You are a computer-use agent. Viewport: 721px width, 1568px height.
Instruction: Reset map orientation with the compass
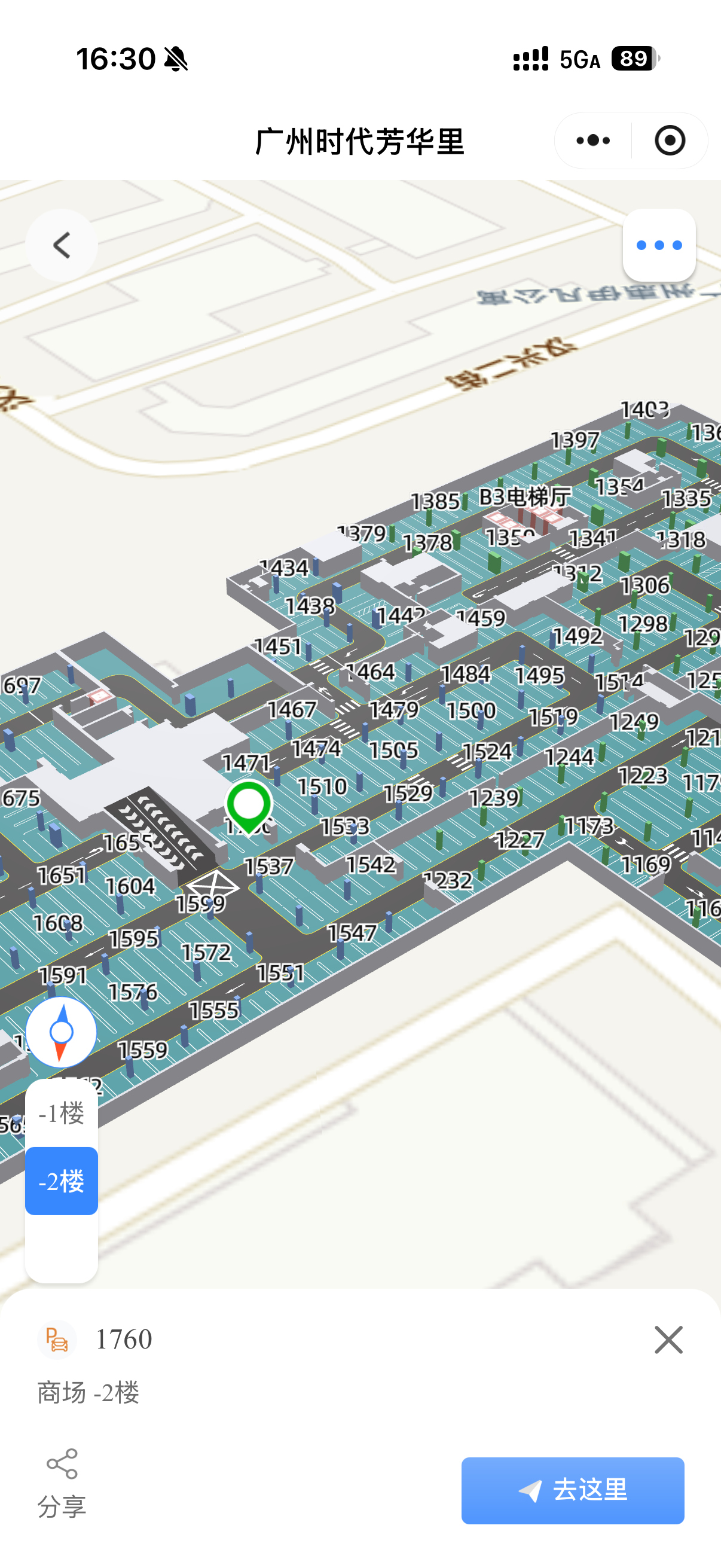click(61, 1032)
